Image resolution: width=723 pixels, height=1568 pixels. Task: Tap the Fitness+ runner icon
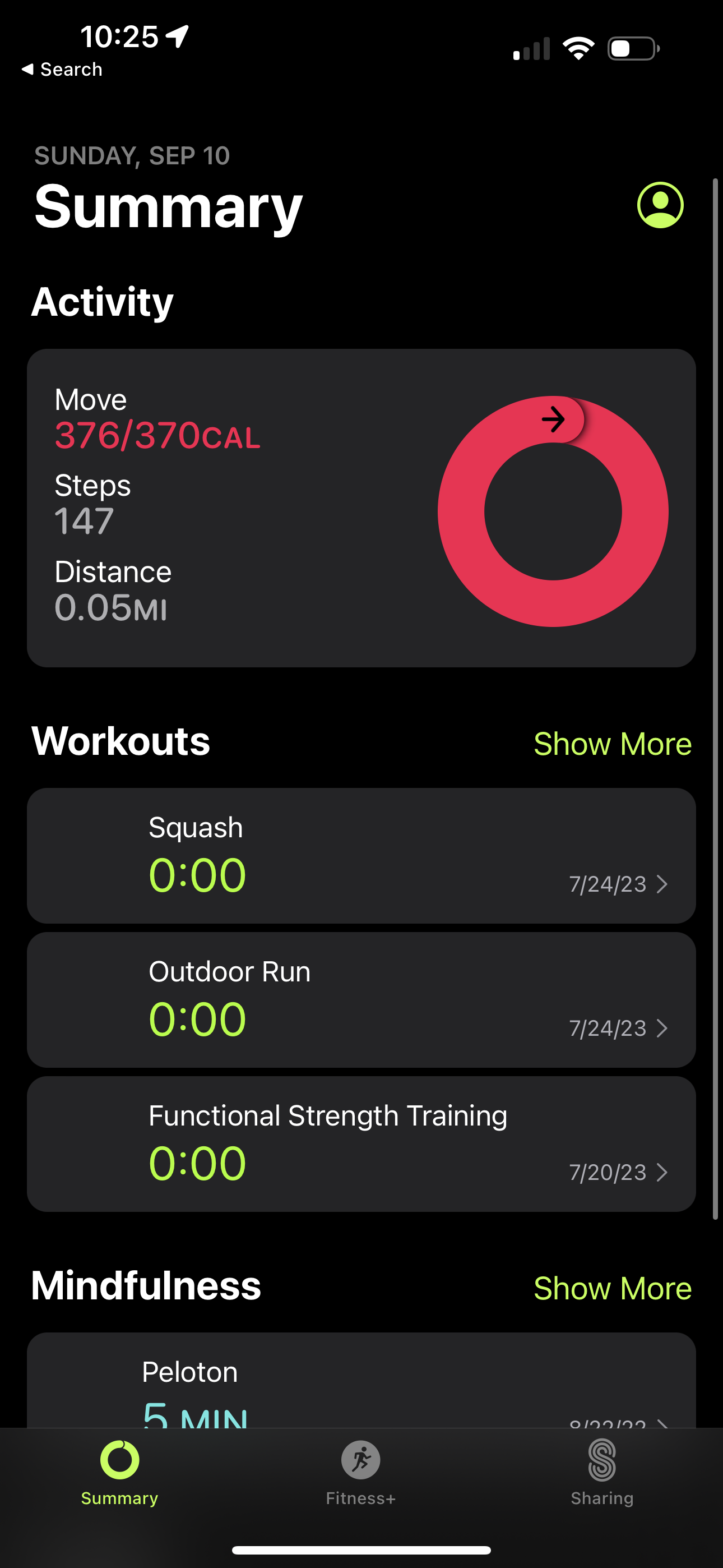[361, 1461]
